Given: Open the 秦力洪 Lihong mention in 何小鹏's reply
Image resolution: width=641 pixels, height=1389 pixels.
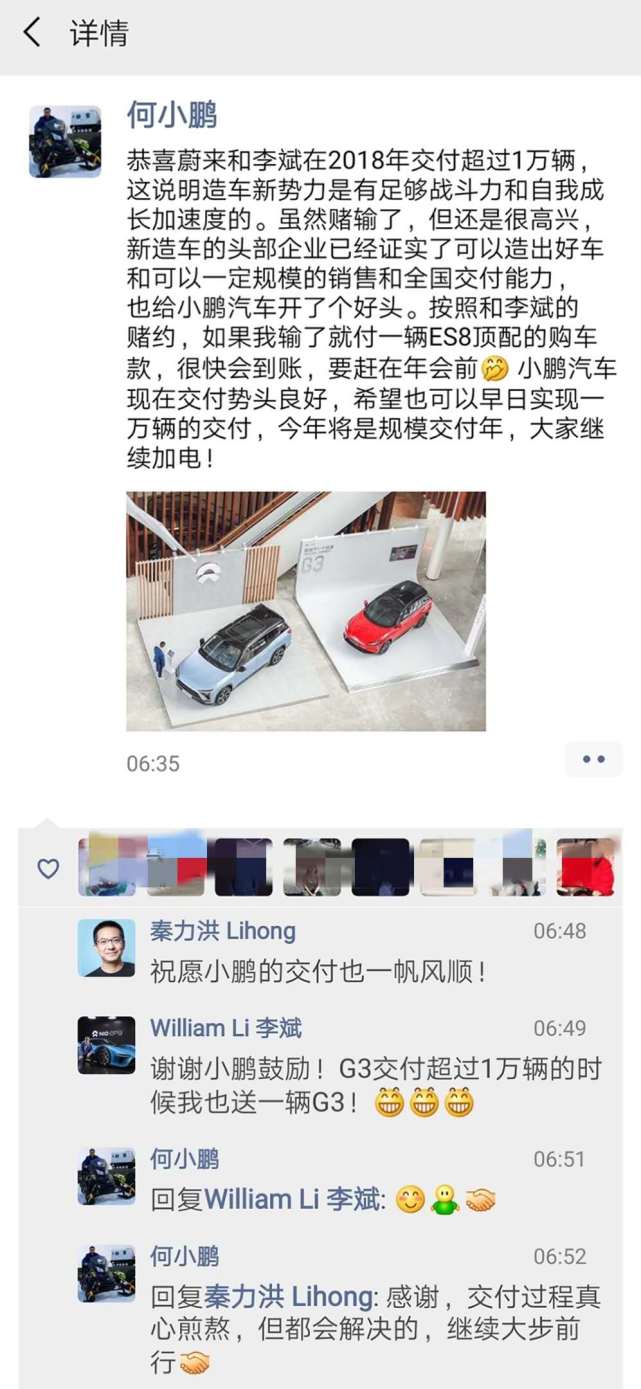Looking at the screenshot, I should [x=288, y=1297].
